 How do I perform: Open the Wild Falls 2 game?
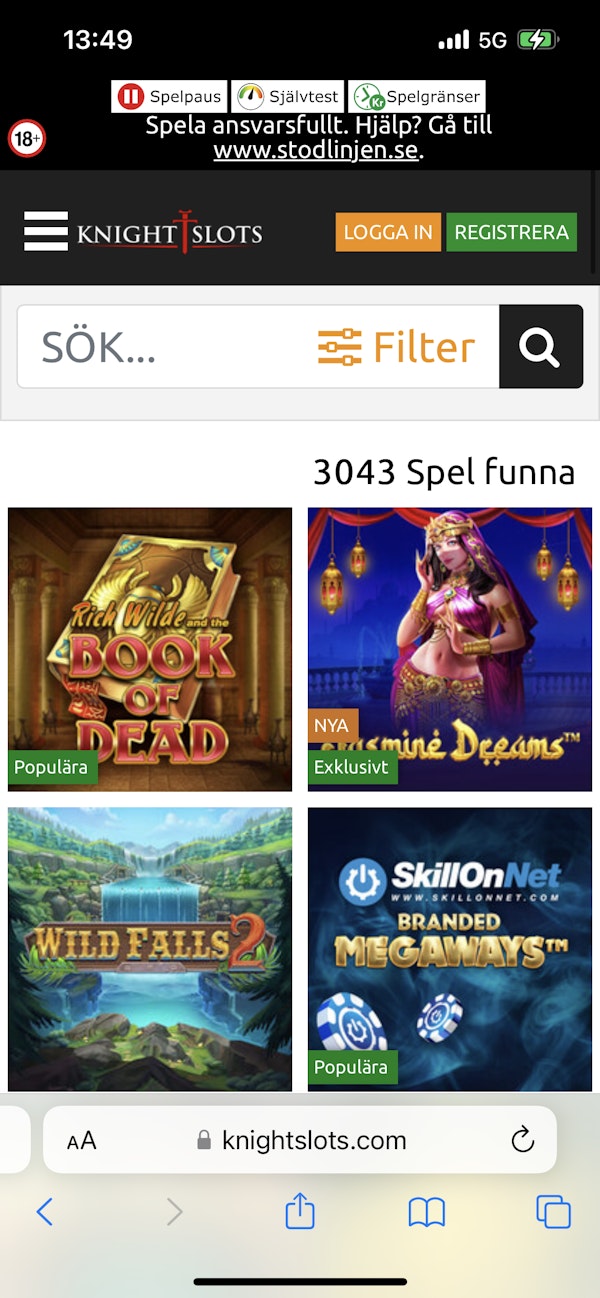150,949
